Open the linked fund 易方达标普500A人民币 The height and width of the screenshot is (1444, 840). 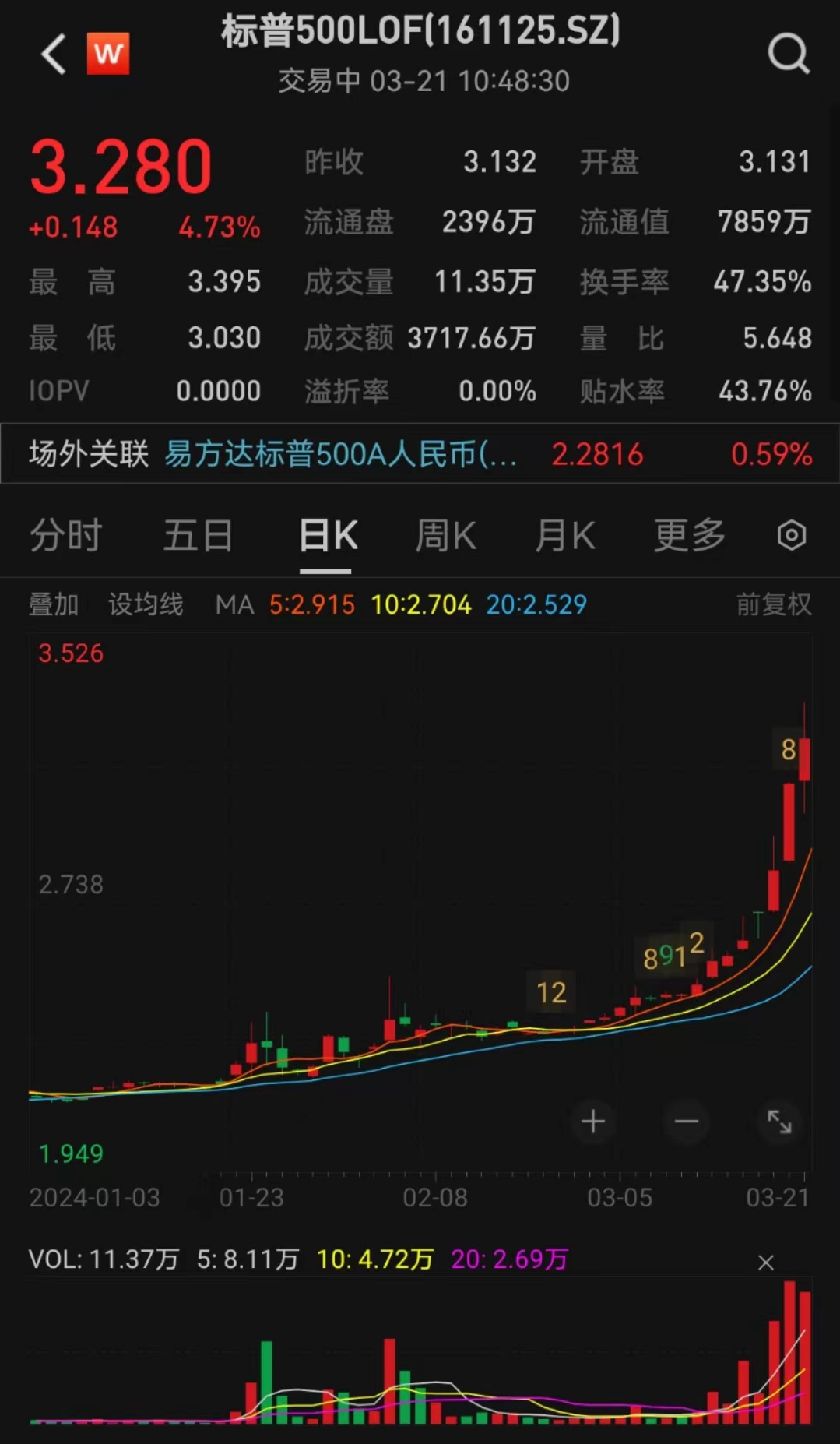pos(341,454)
